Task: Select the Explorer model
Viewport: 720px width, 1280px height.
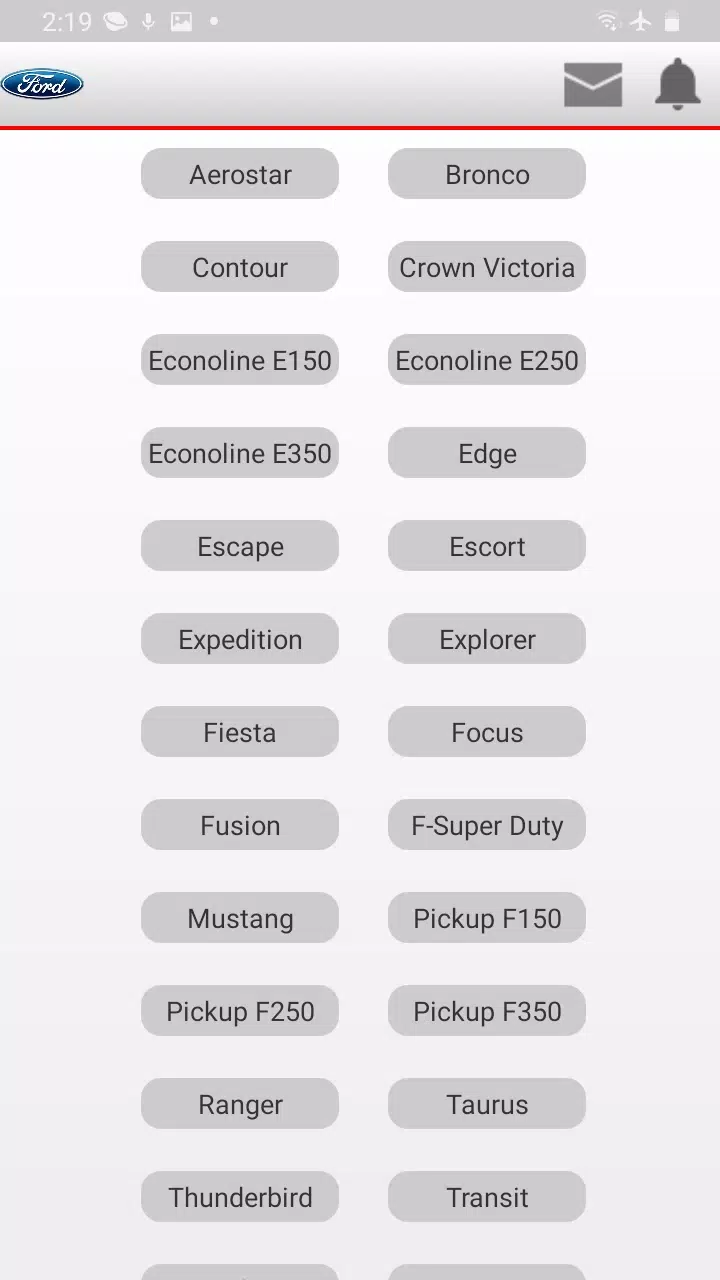Action: [x=487, y=639]
